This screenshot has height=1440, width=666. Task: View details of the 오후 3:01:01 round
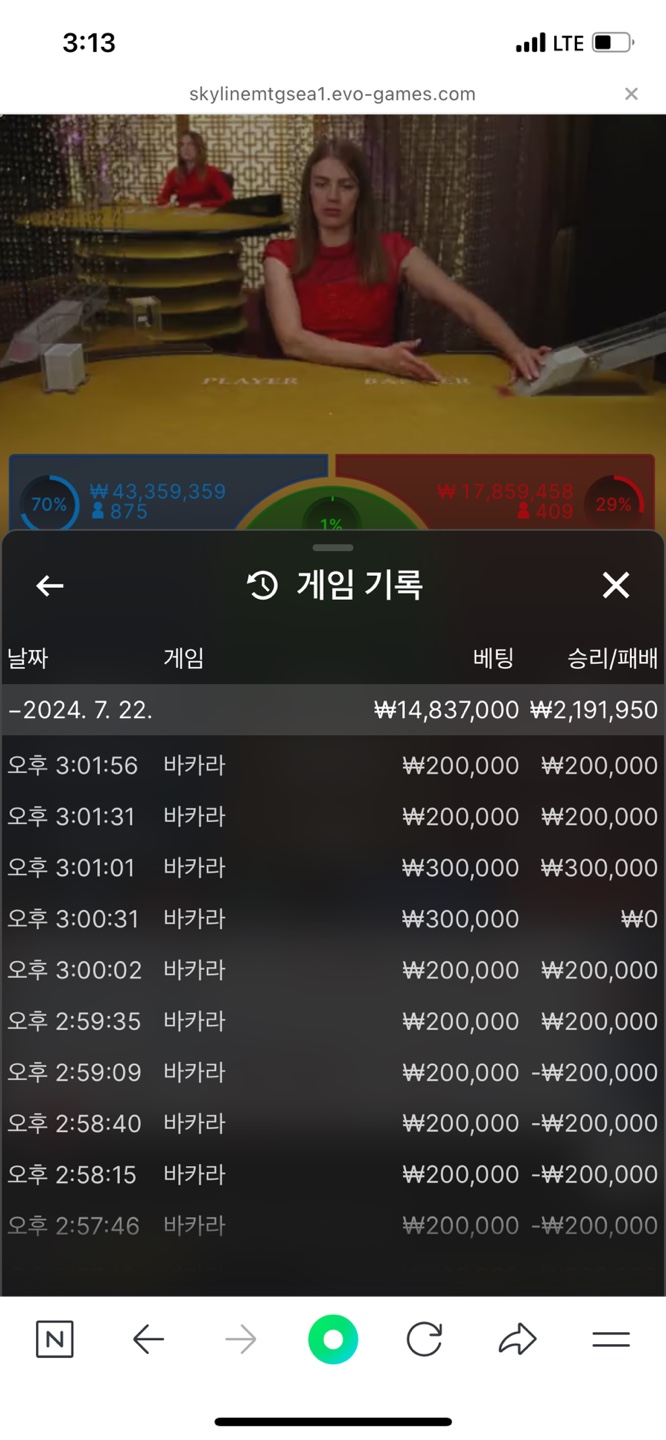coord(332,868)
